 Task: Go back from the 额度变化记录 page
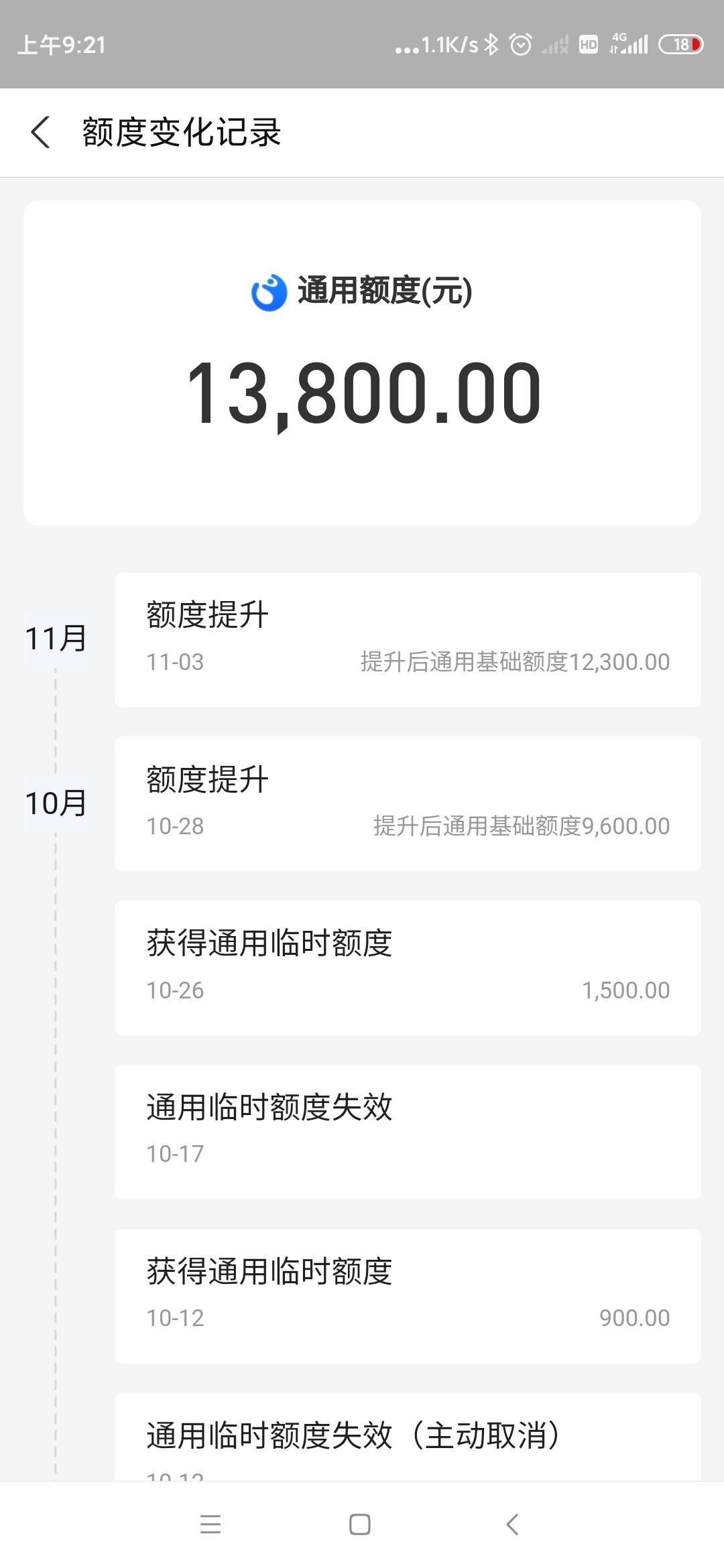click(40, 132)
